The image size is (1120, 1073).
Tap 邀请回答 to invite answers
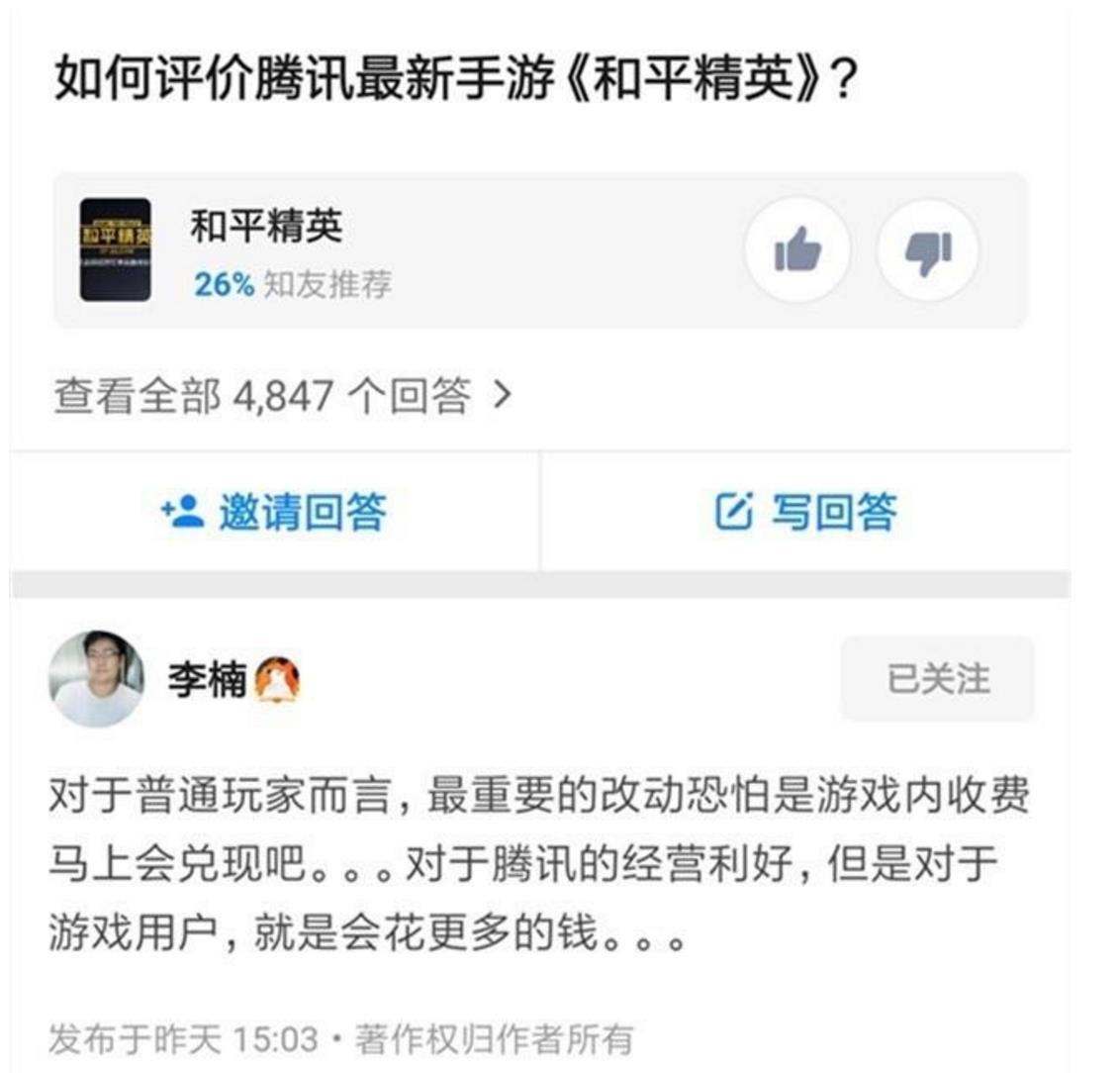pos(275,512)
